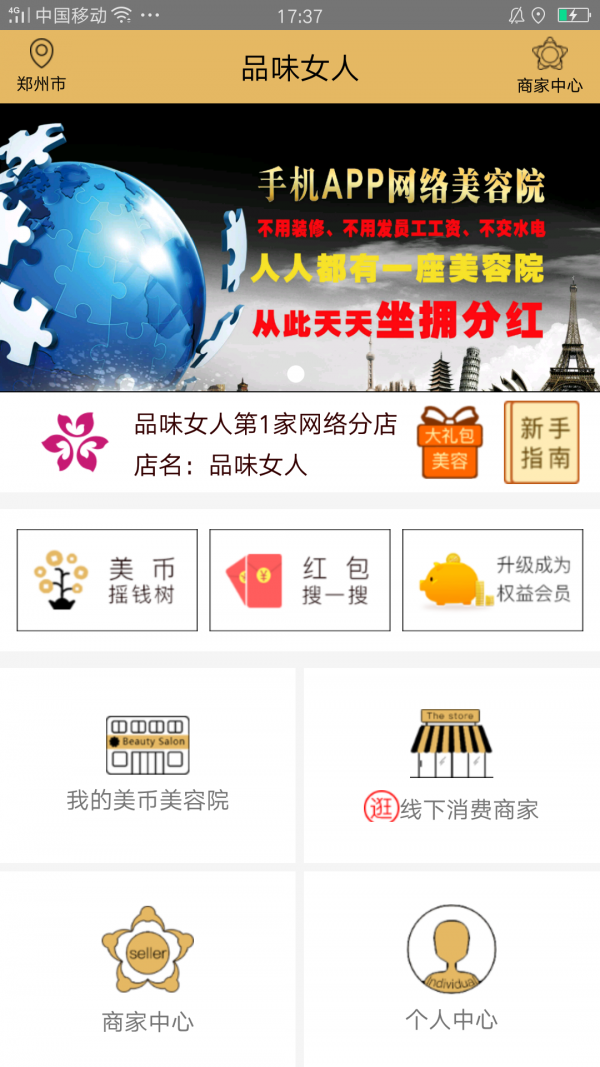Open the 大礼包美容 gift box
600x1067 pixels.
tap(450, 442)
